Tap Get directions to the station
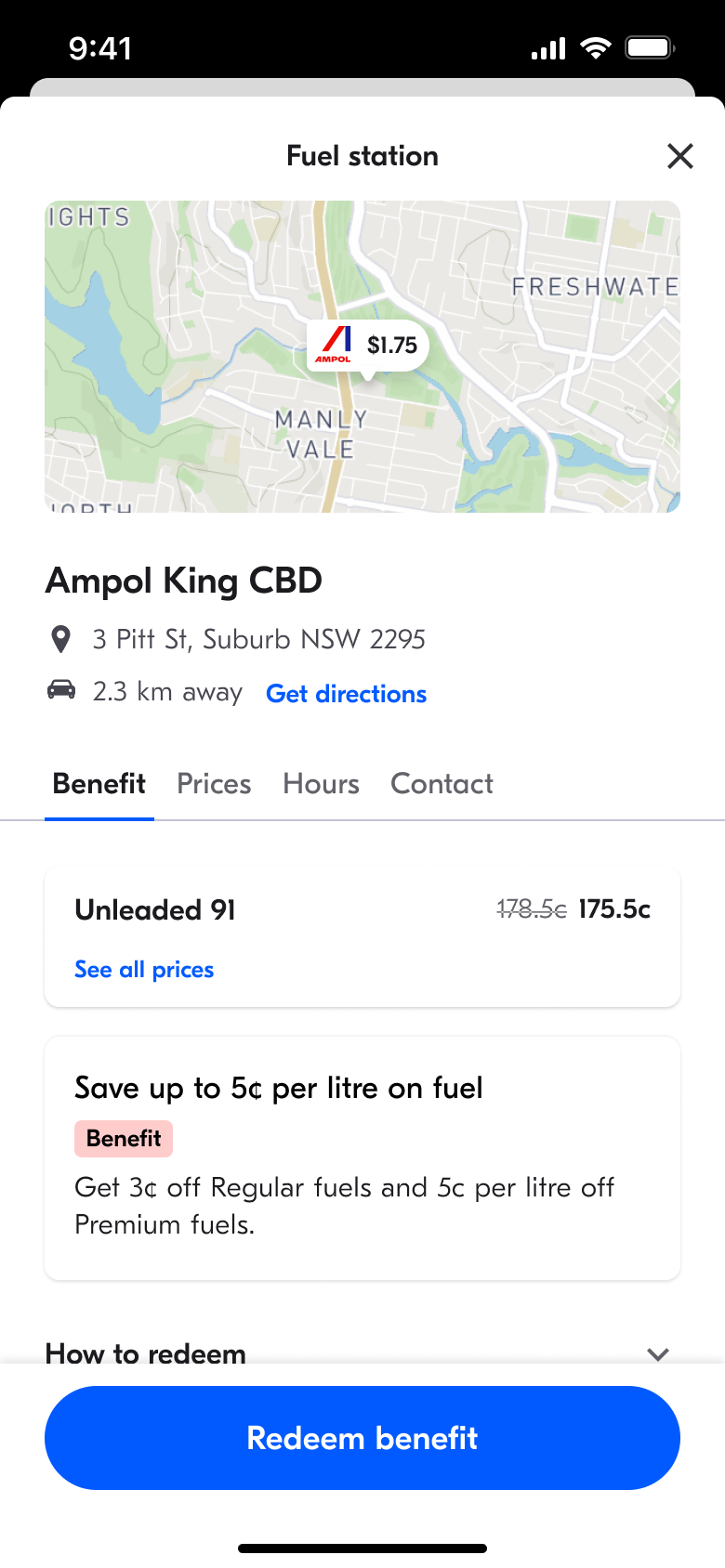Image resolution: width=725 pixels, height=1568 pixels. (x=346, y=694)
